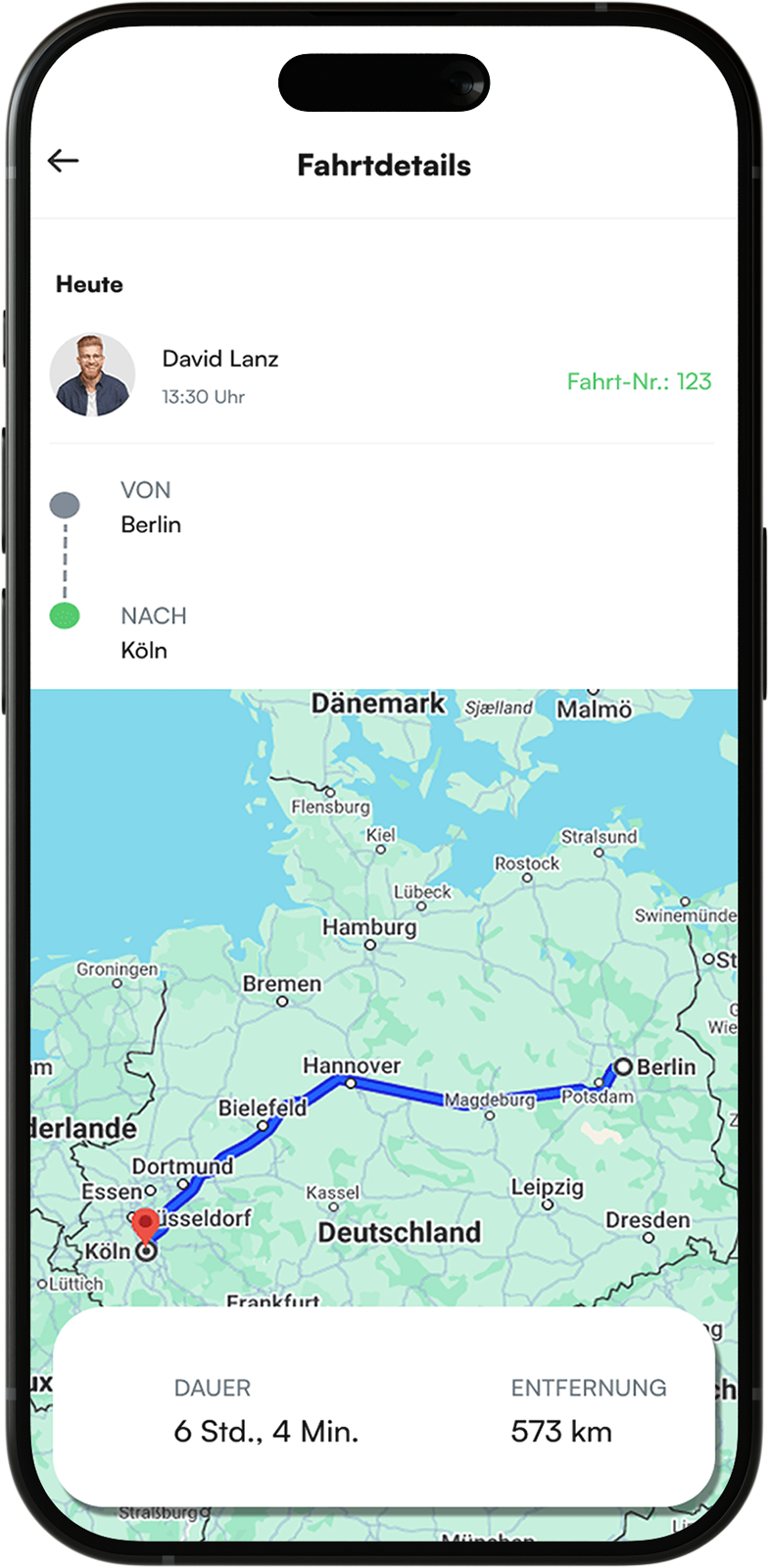Image resolution: width=769 pixels, height=1568 pixels.
Task: Select the Berlin start marker on the map
Action: 623,1066
